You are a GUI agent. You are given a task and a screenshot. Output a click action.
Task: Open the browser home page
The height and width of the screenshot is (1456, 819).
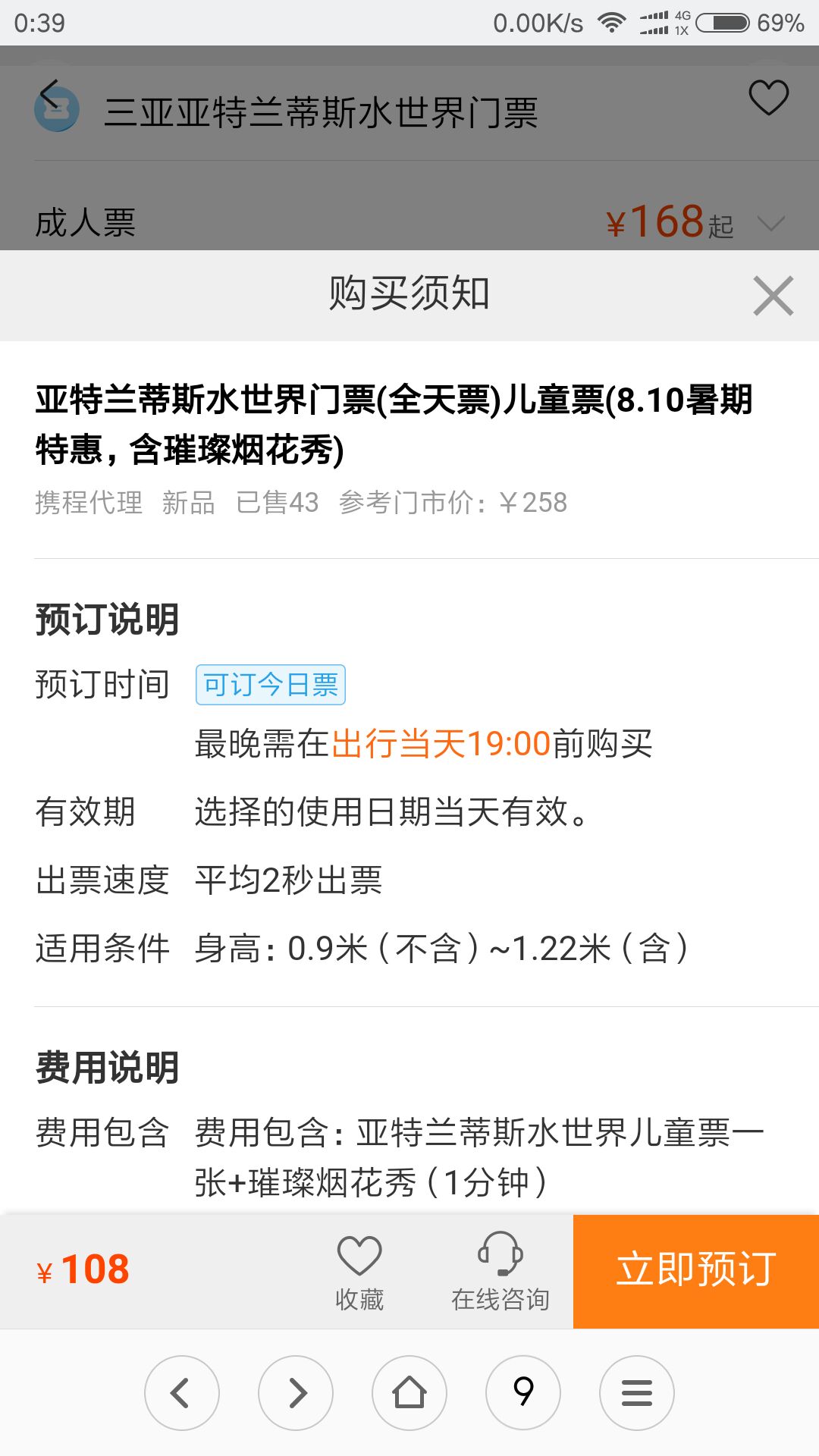(x=409, y=1393)
